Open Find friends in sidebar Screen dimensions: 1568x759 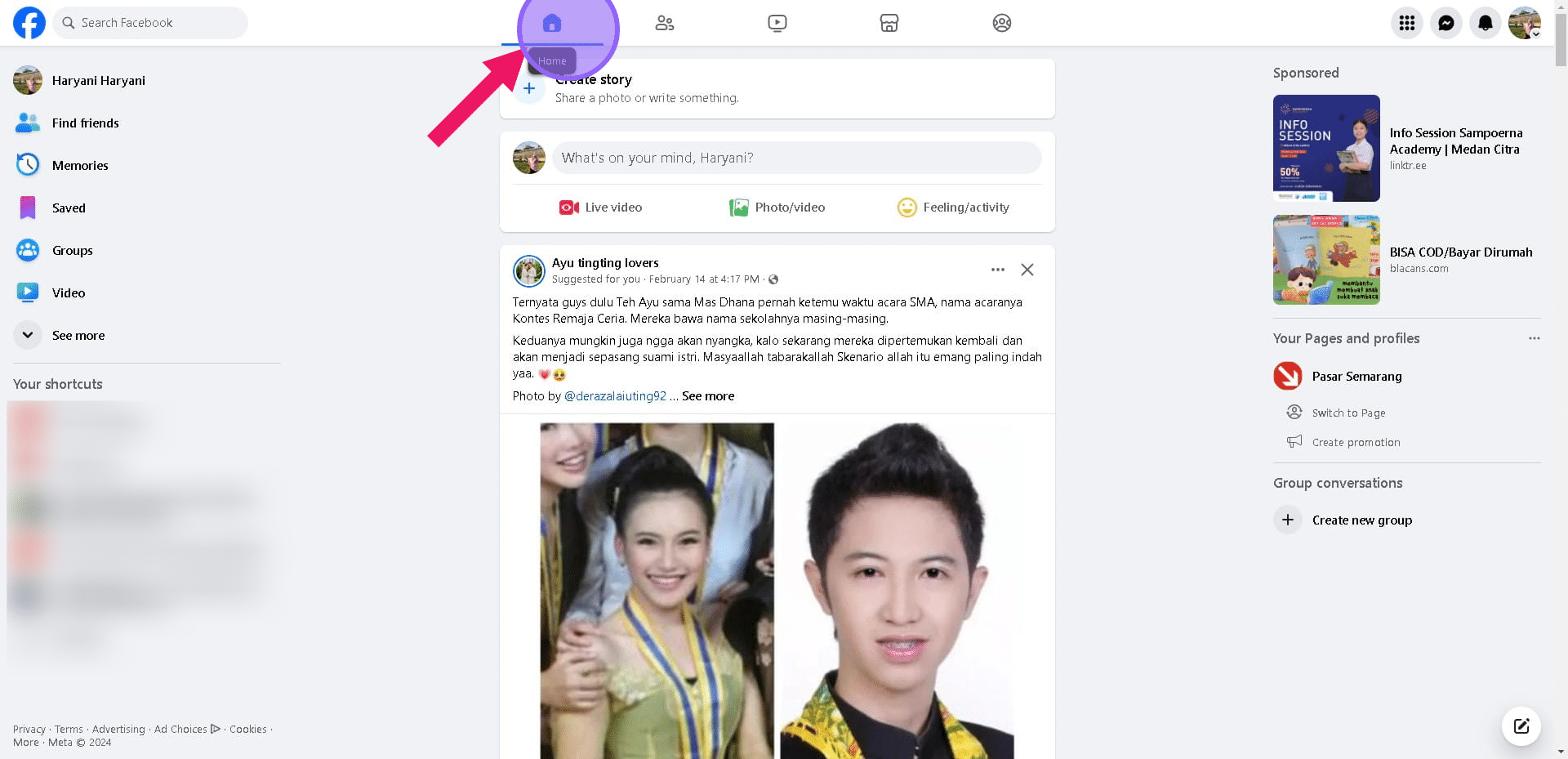point(85,123)
